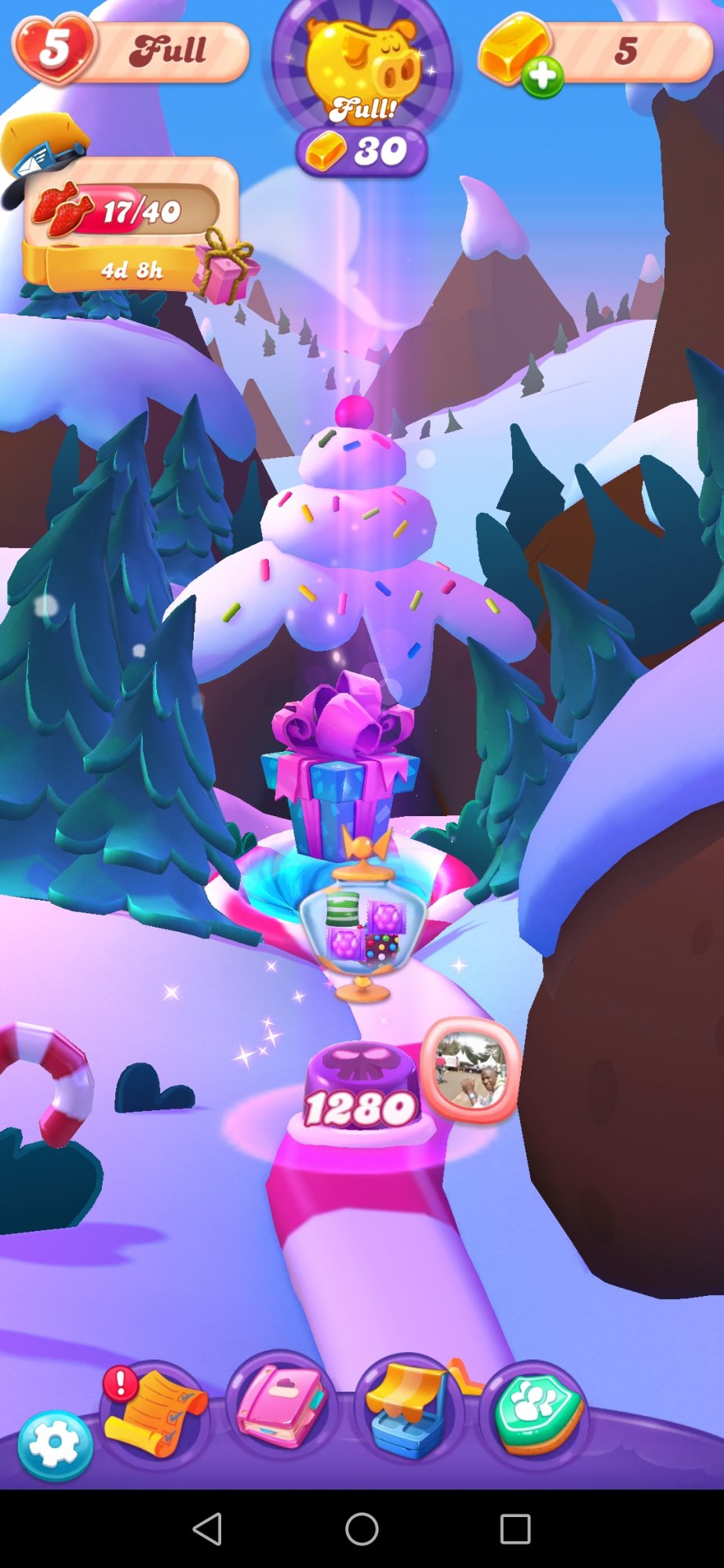724x1568 pixels.
Task: Open the player profile picture
Action: [471, 1070]
